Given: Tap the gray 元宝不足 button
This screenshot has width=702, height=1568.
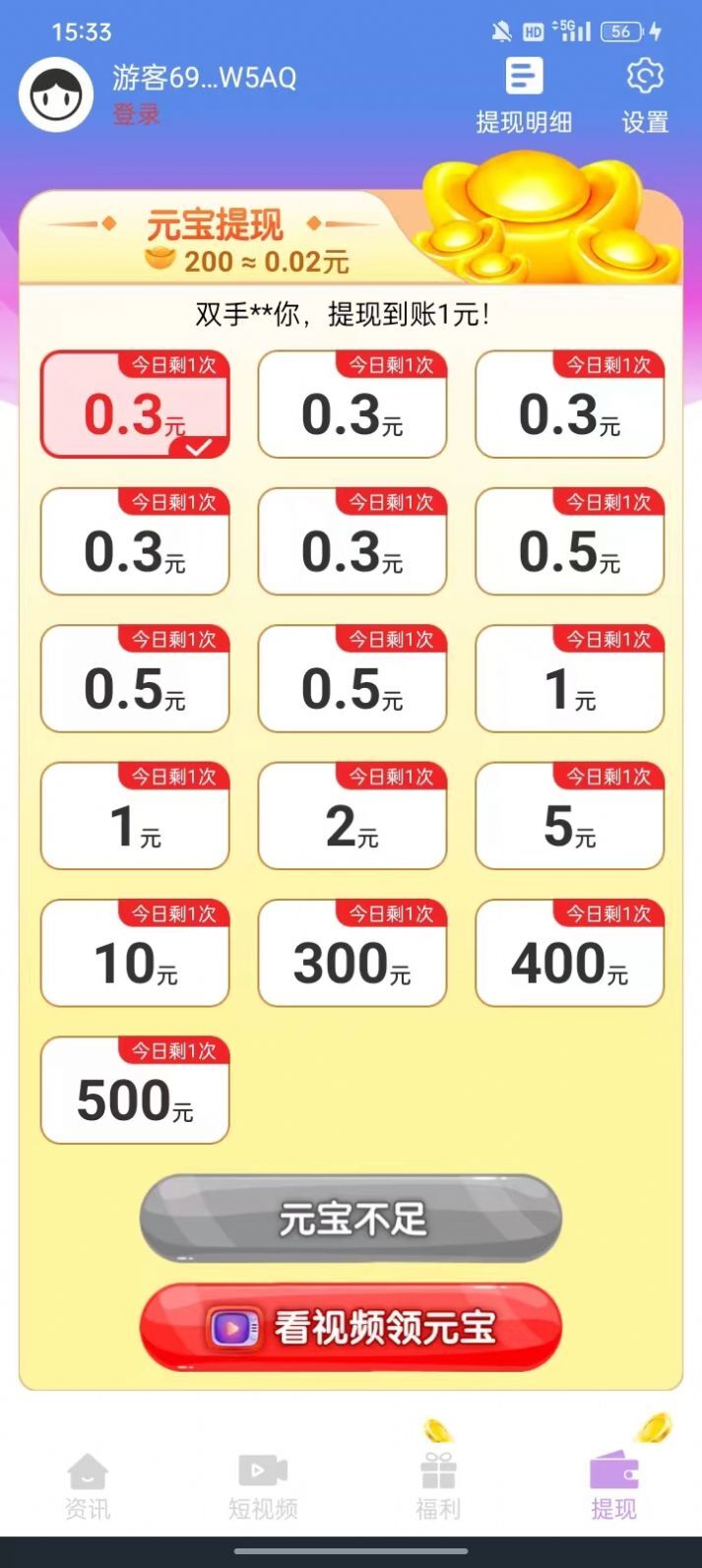Looking at the screenshot, I should click(x=351, y=1219).
